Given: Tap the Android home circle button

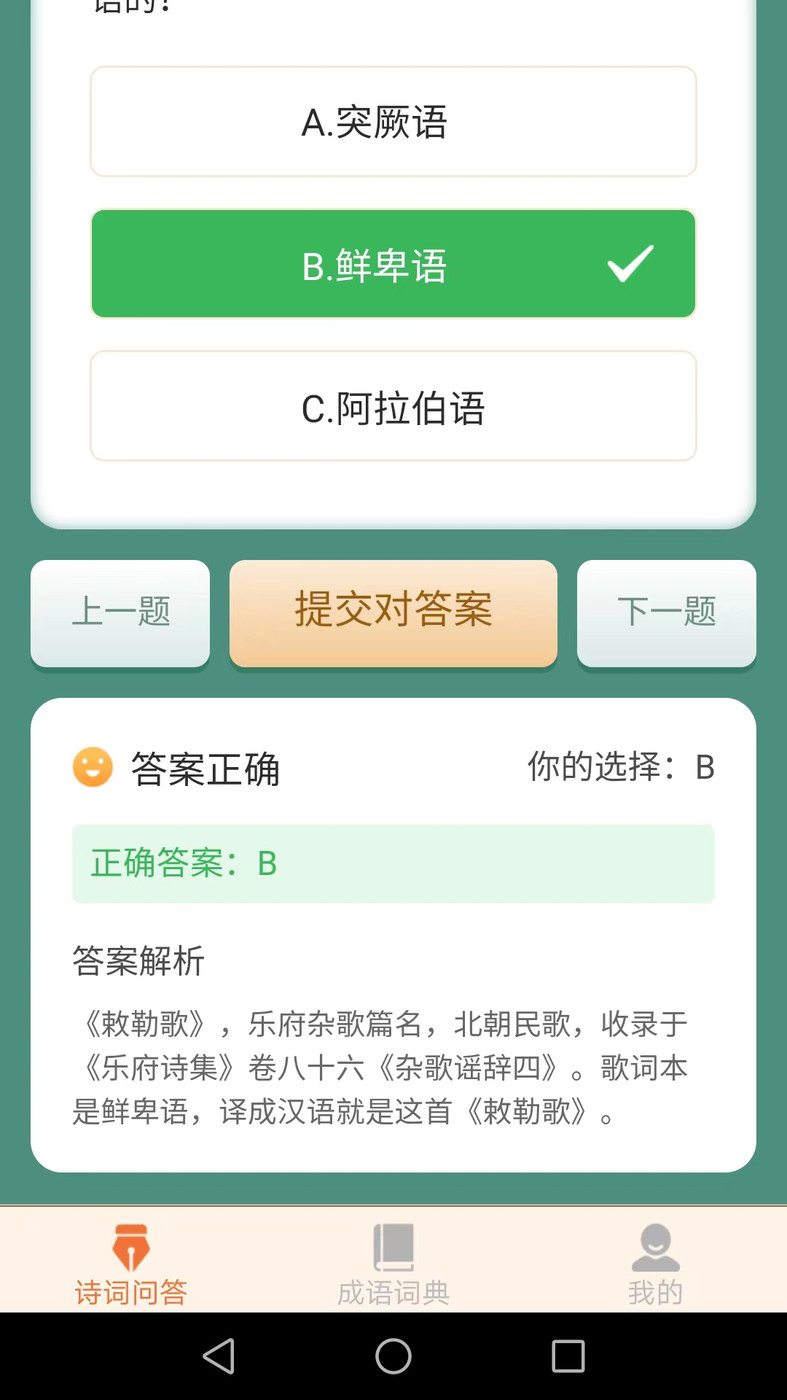Looking at the screenshot, I should click(393, 1356).
